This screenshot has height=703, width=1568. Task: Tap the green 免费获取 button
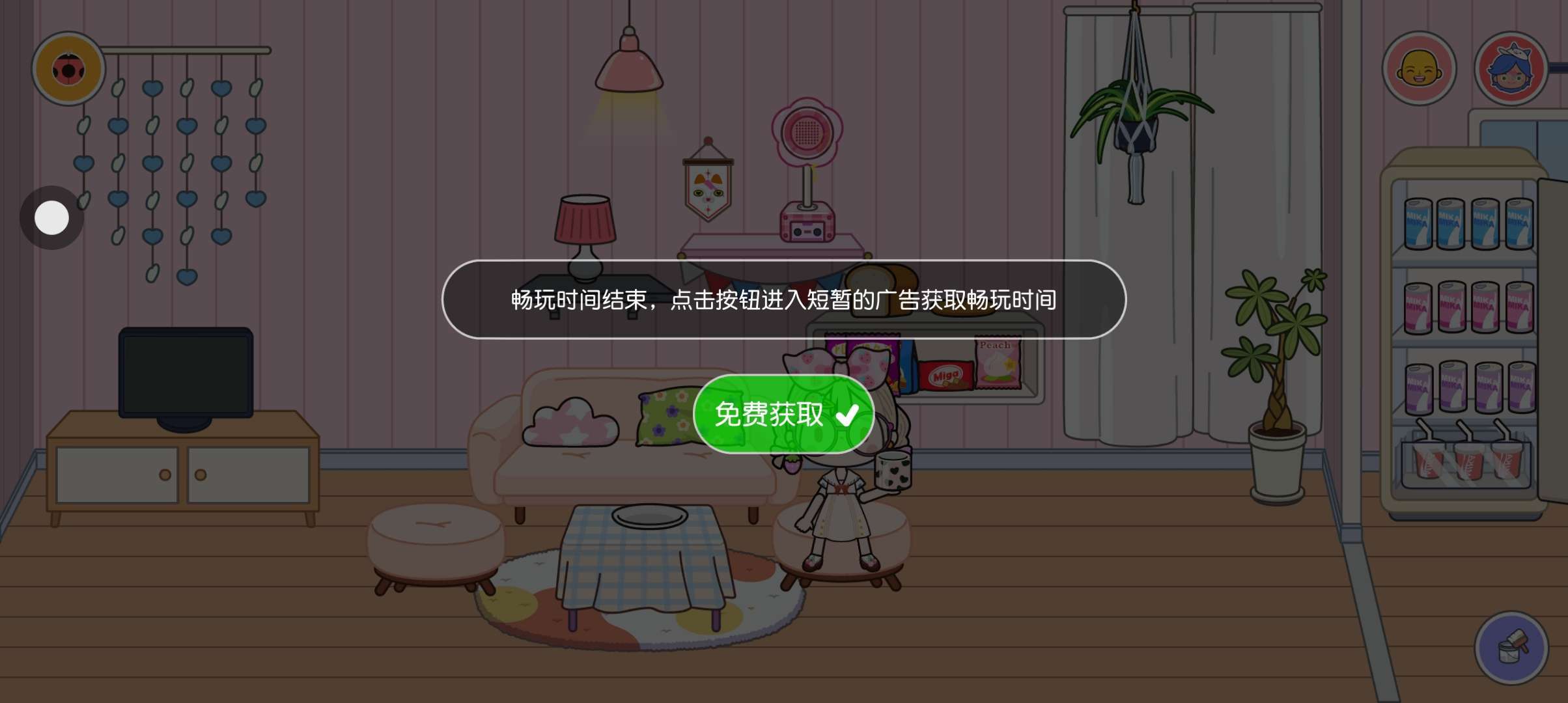[784, 414]
